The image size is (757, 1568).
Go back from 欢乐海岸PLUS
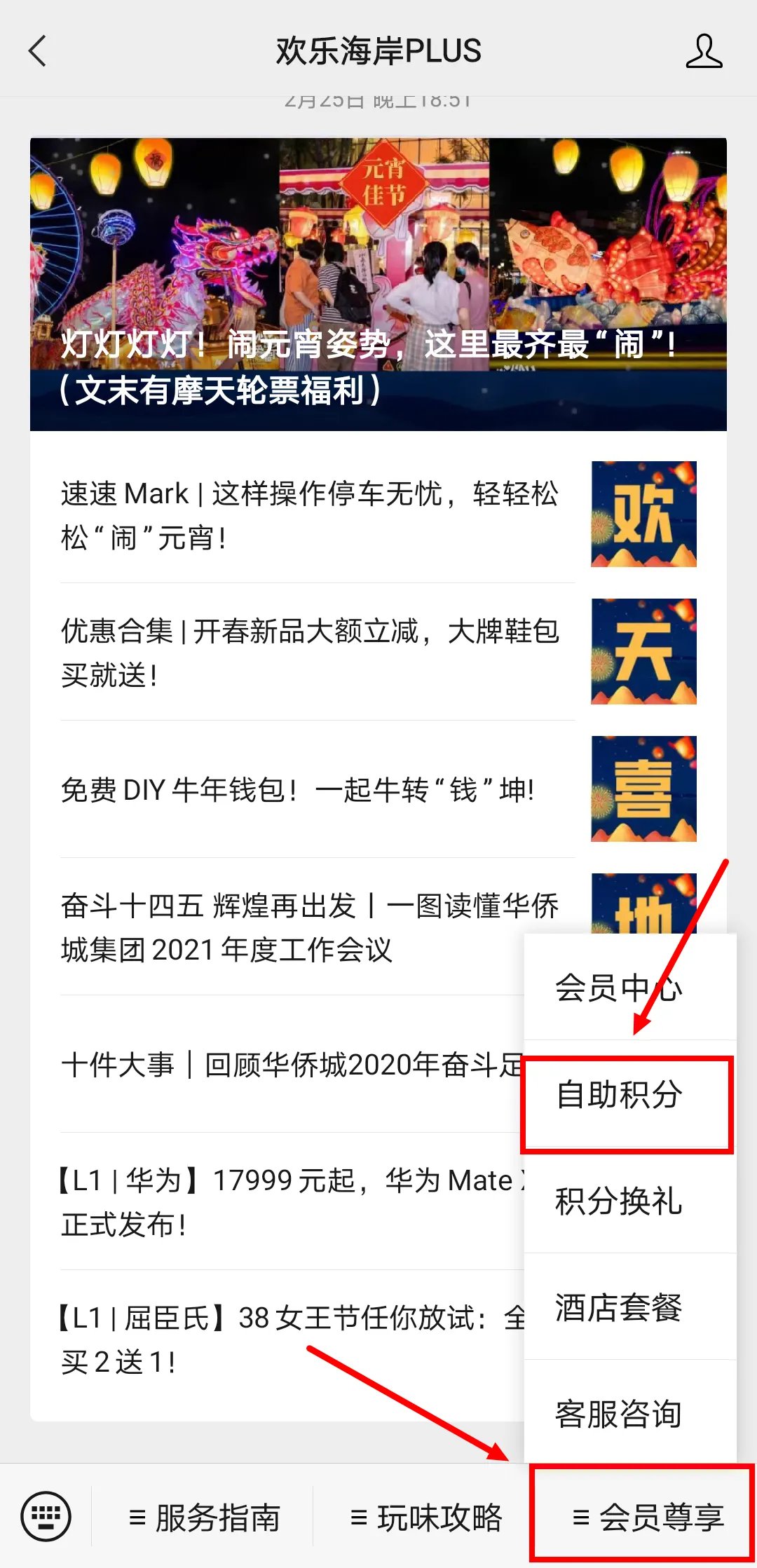(38, 51)
